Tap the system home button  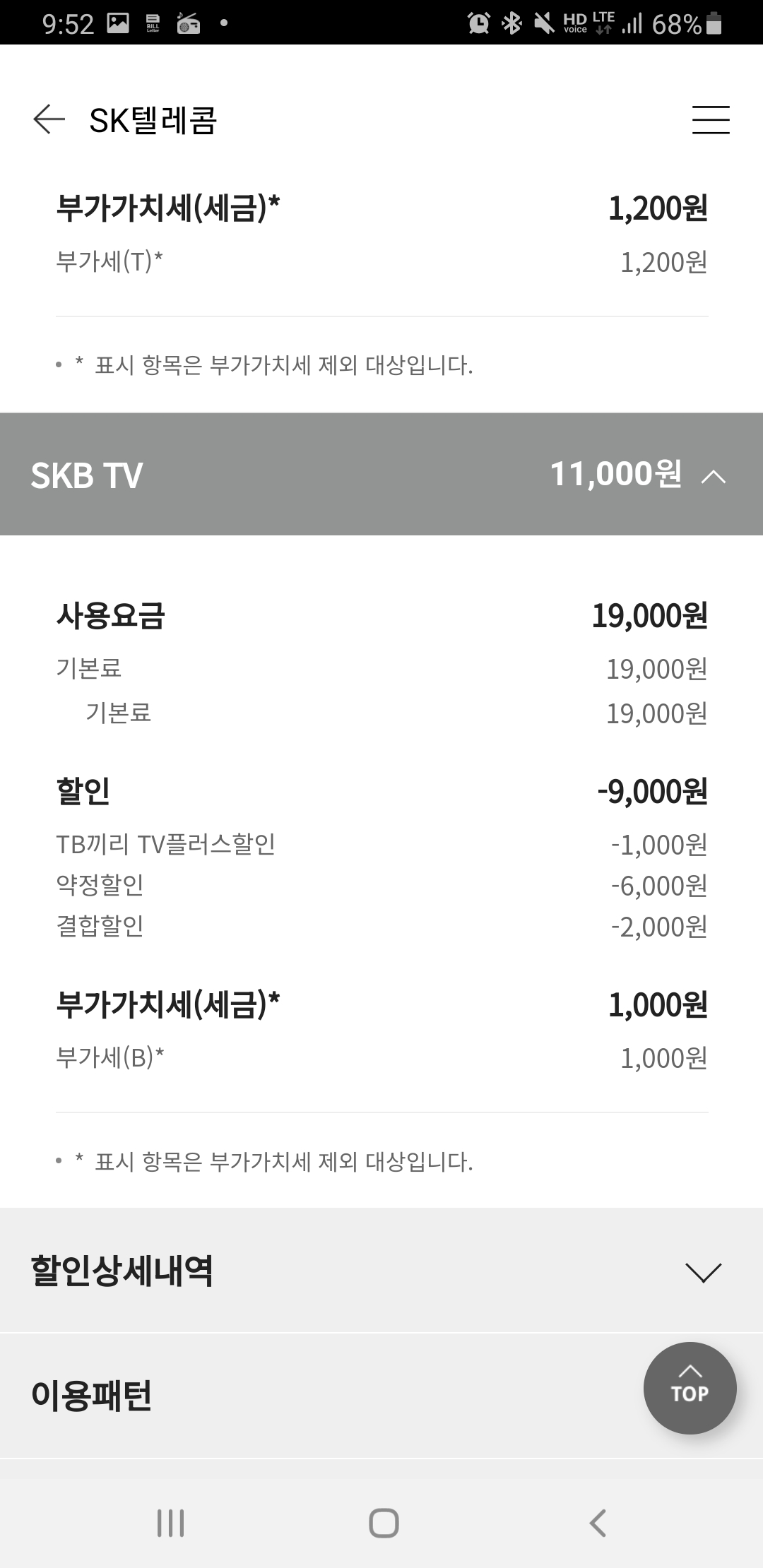click(x=384, y=1522)
